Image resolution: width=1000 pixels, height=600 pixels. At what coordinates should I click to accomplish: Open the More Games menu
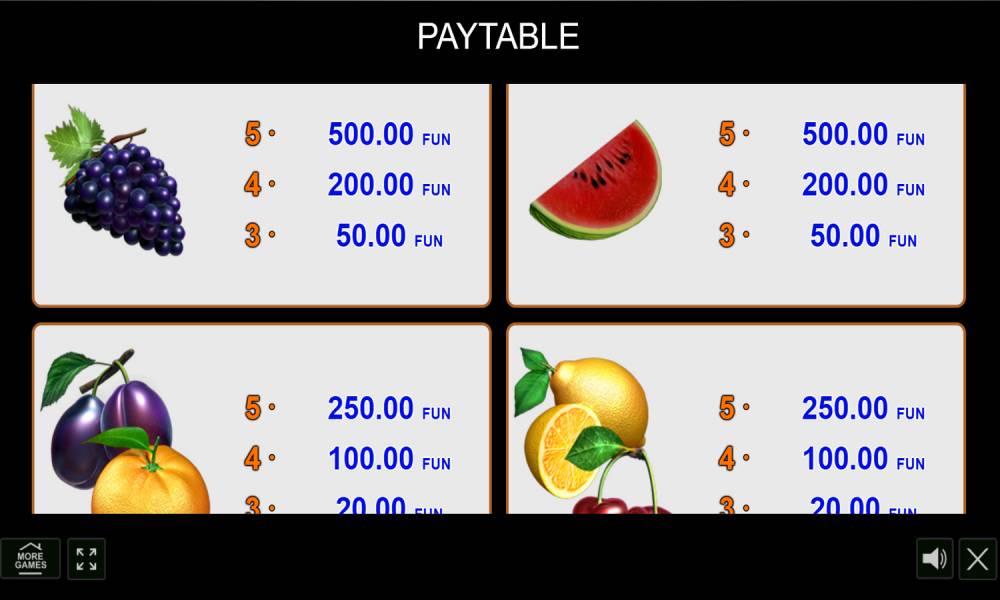(x=30, y=559)
